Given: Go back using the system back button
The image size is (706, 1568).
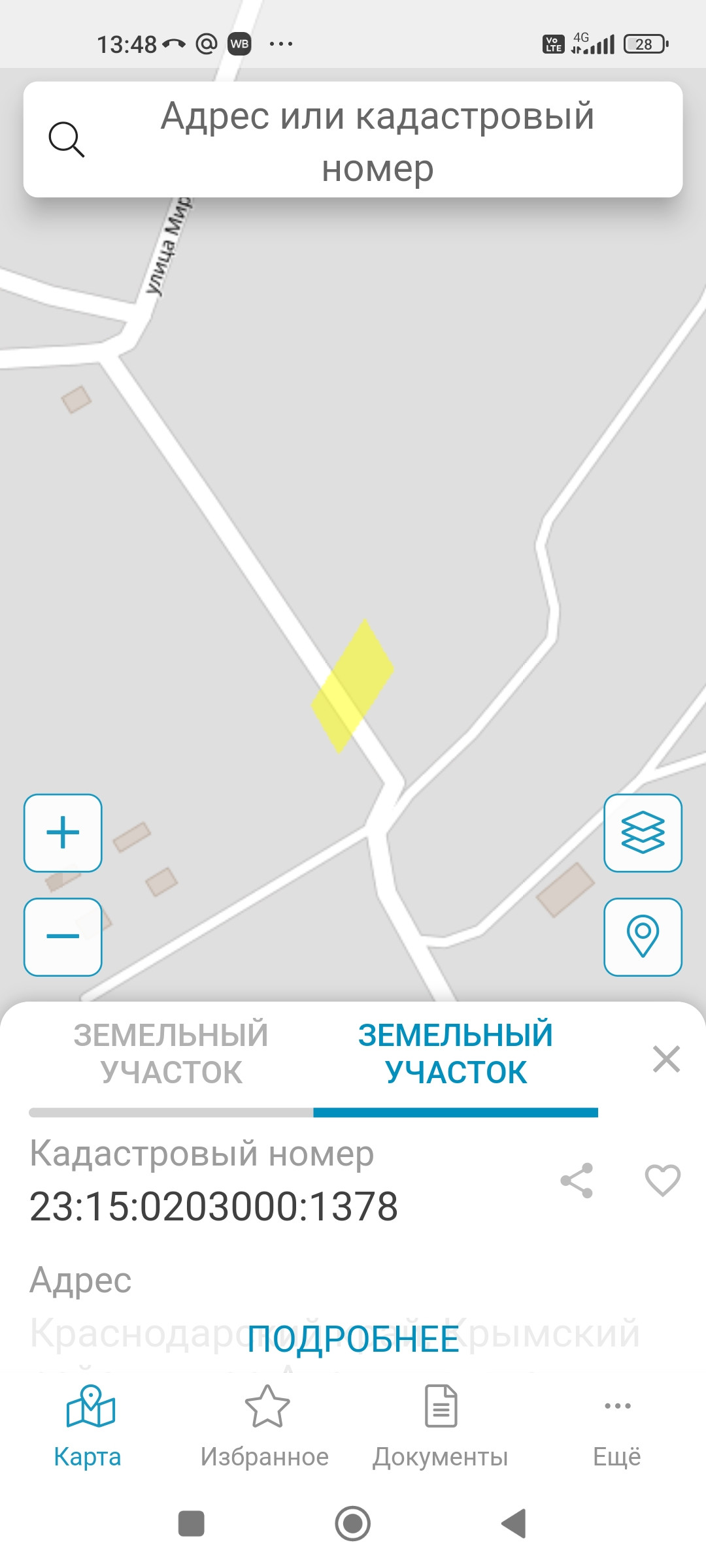Looking at the screenshot, I should pyautogui.click(x=514, y=1524).
